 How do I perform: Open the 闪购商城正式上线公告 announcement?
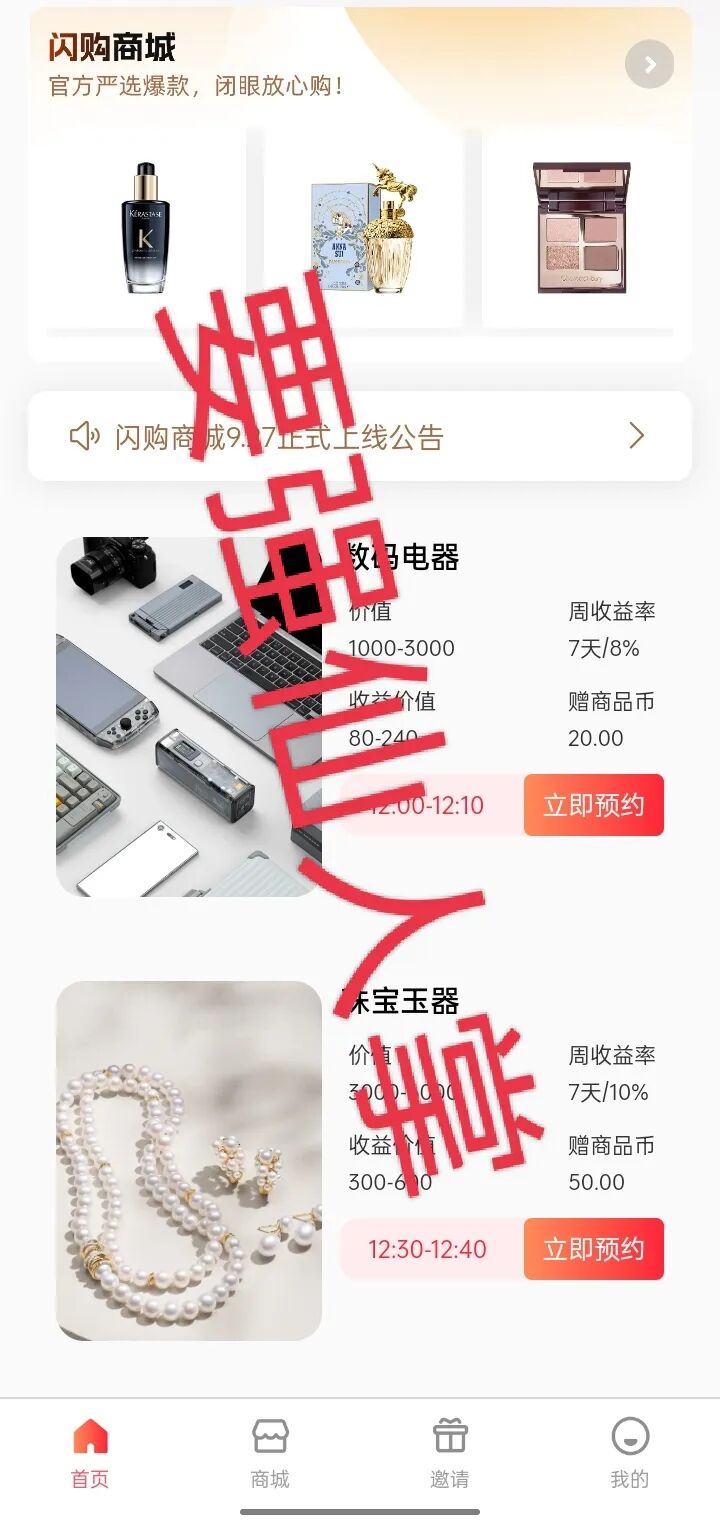click(360, 436)
